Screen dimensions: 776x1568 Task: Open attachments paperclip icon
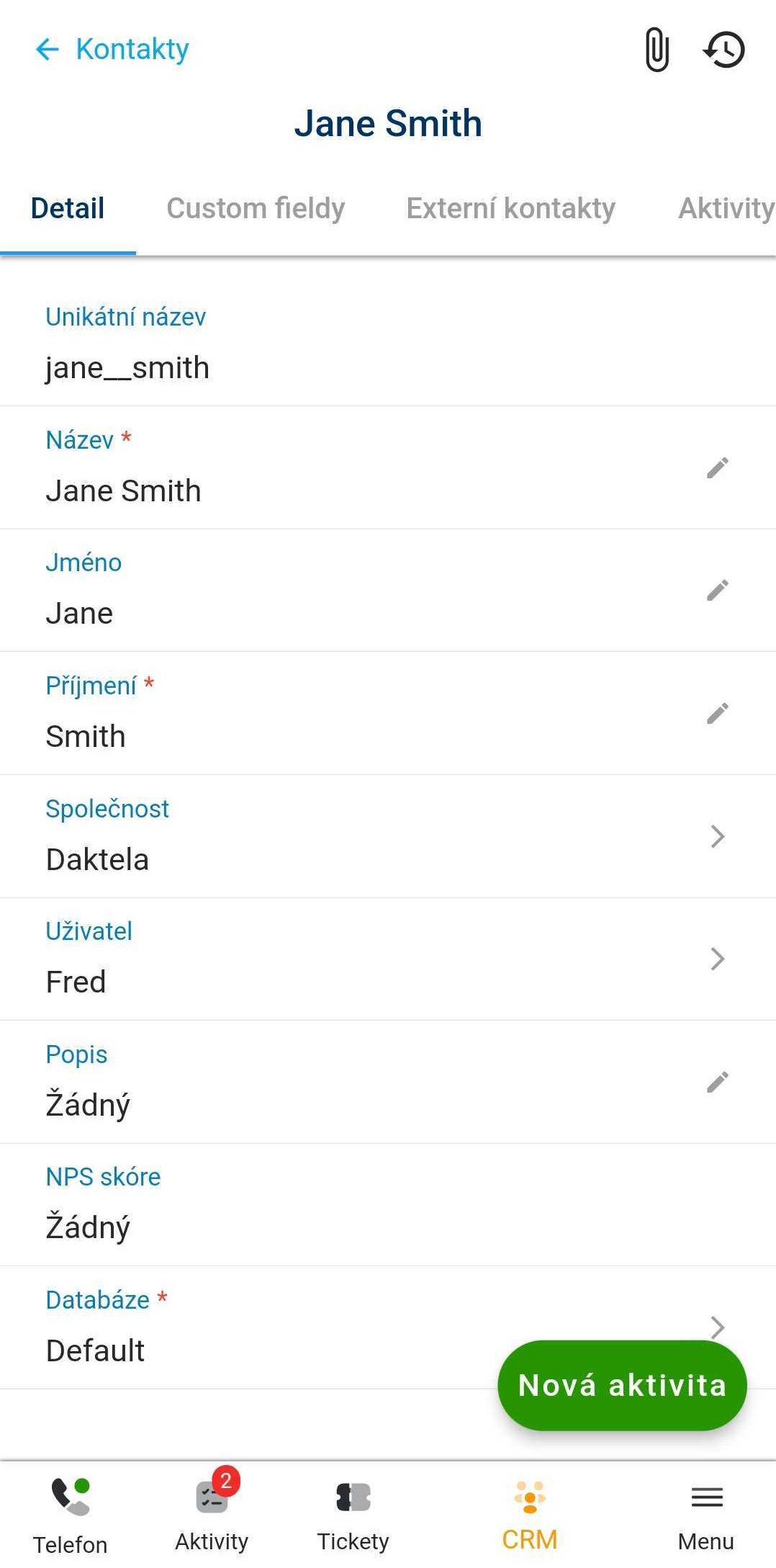pyautogui.click(x=657, y=50)
